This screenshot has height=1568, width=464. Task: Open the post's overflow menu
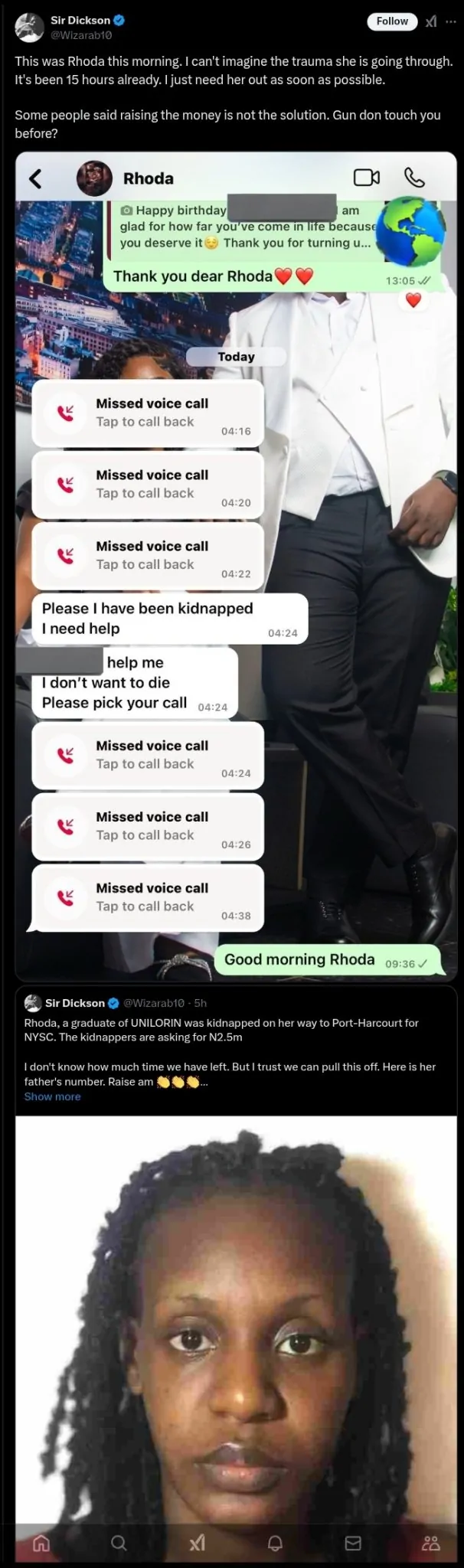[451, 21]
